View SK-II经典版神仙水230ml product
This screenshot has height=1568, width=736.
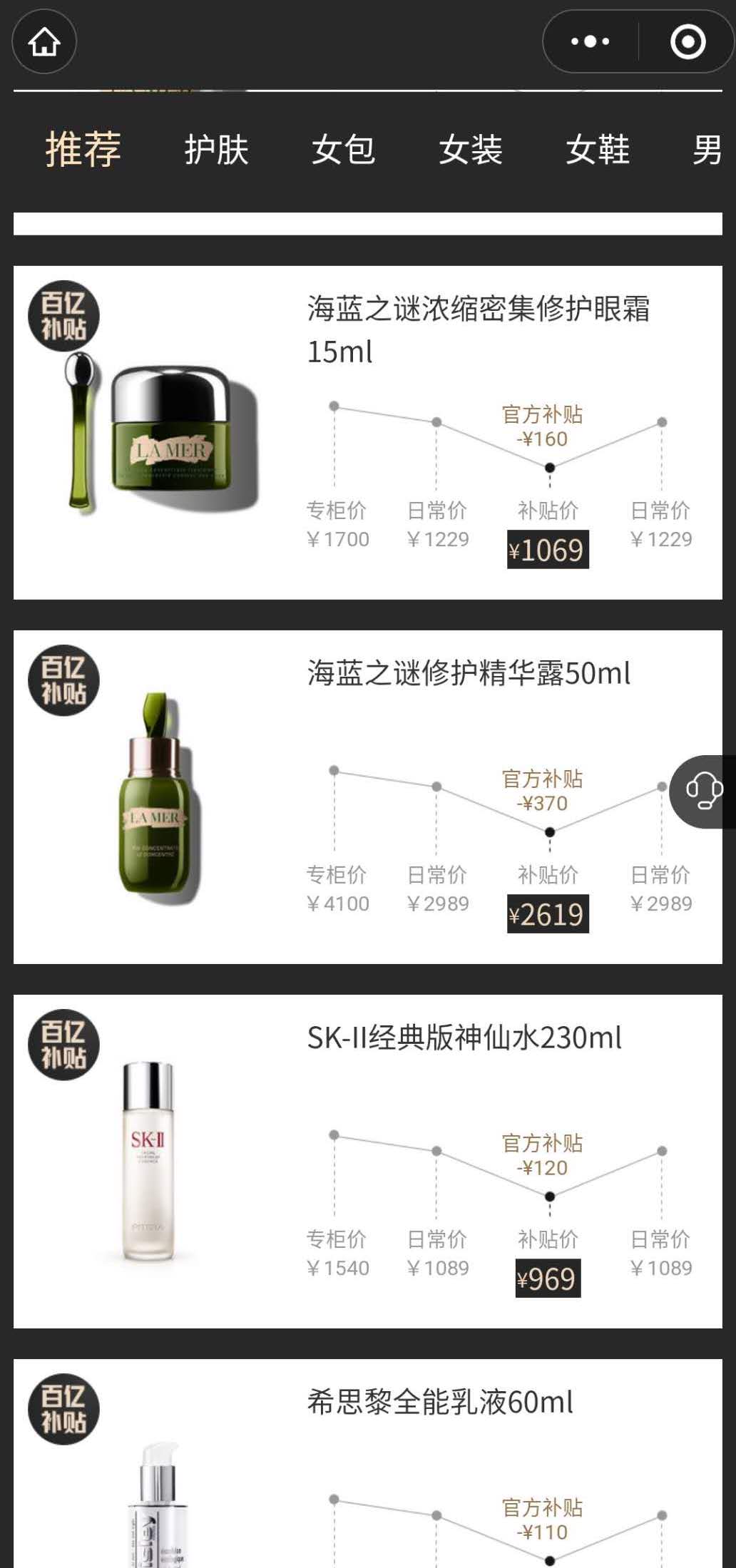tap(464, 1037)
